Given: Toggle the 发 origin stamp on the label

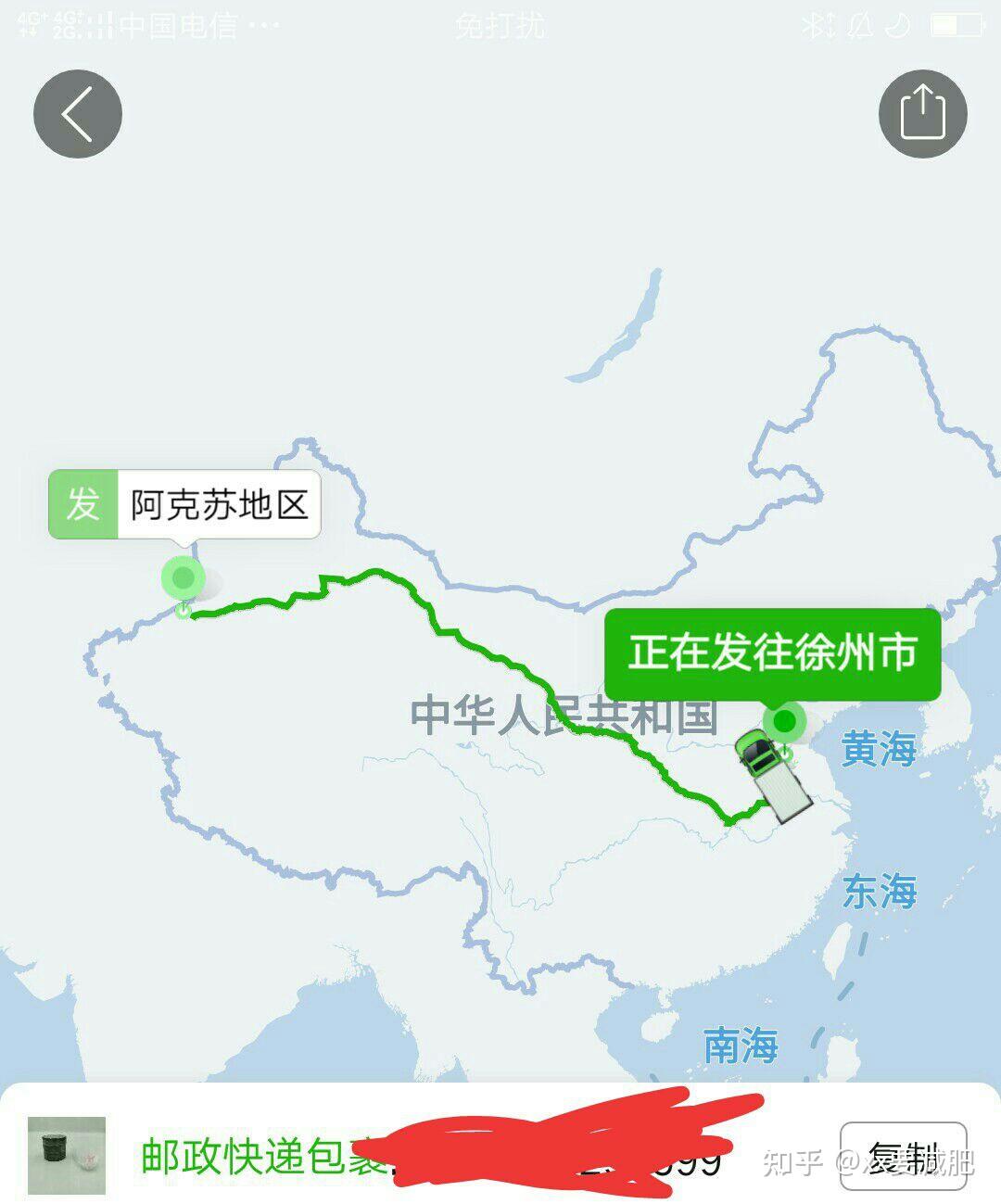Looking at the screenshot, I should 82,503.
